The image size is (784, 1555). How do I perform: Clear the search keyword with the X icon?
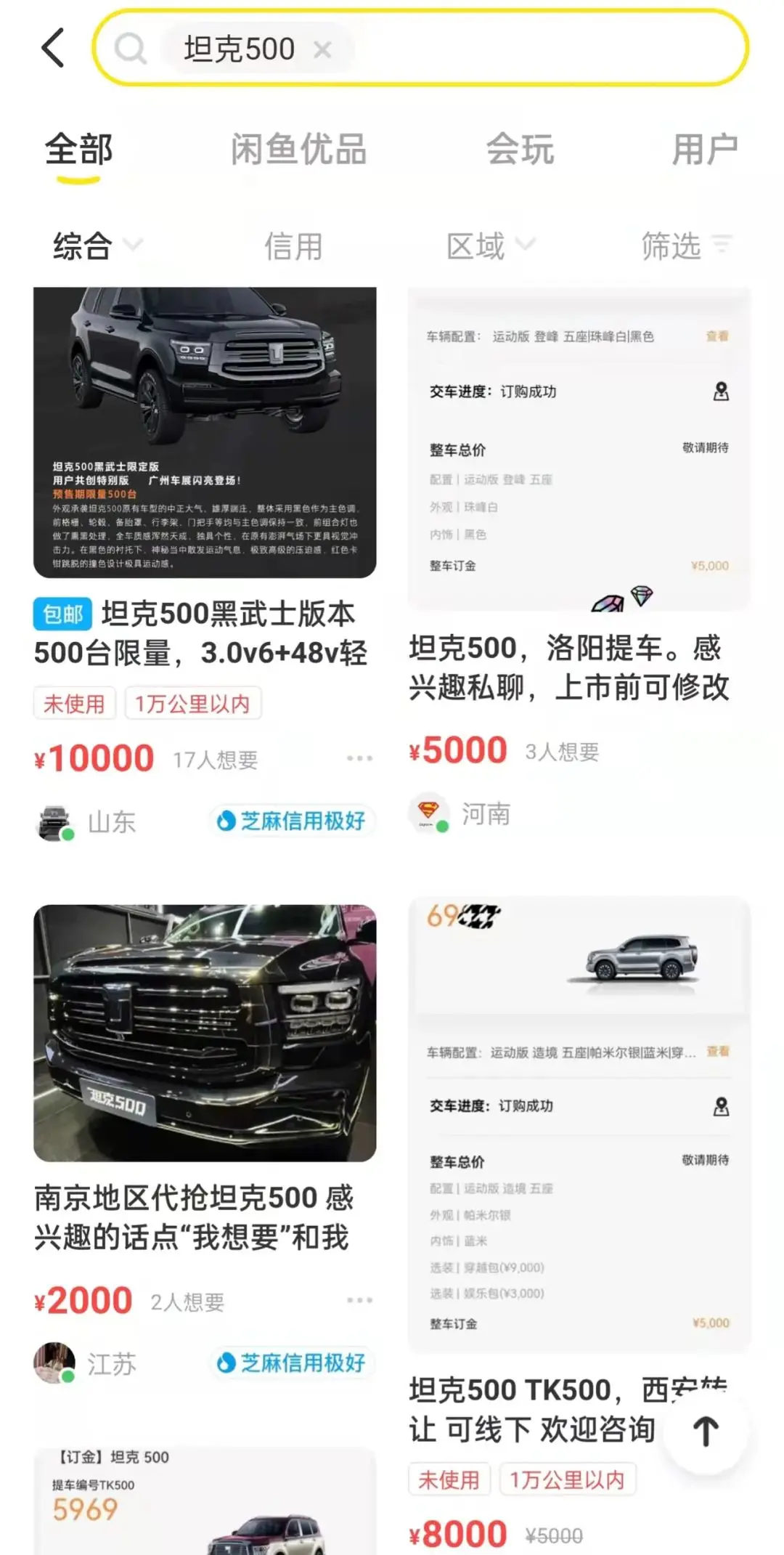[322, 49]
